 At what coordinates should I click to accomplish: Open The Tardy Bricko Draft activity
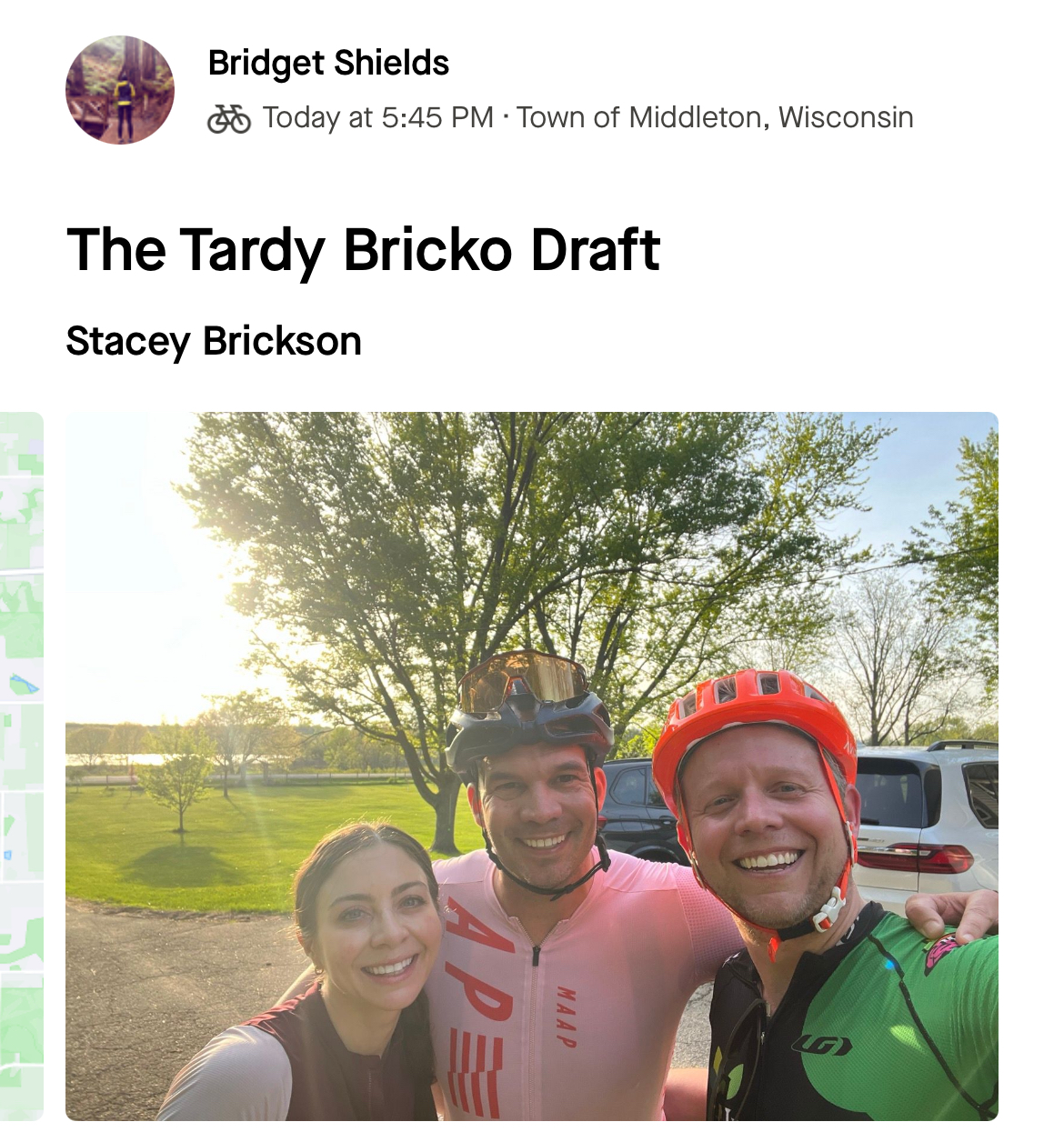363,250
